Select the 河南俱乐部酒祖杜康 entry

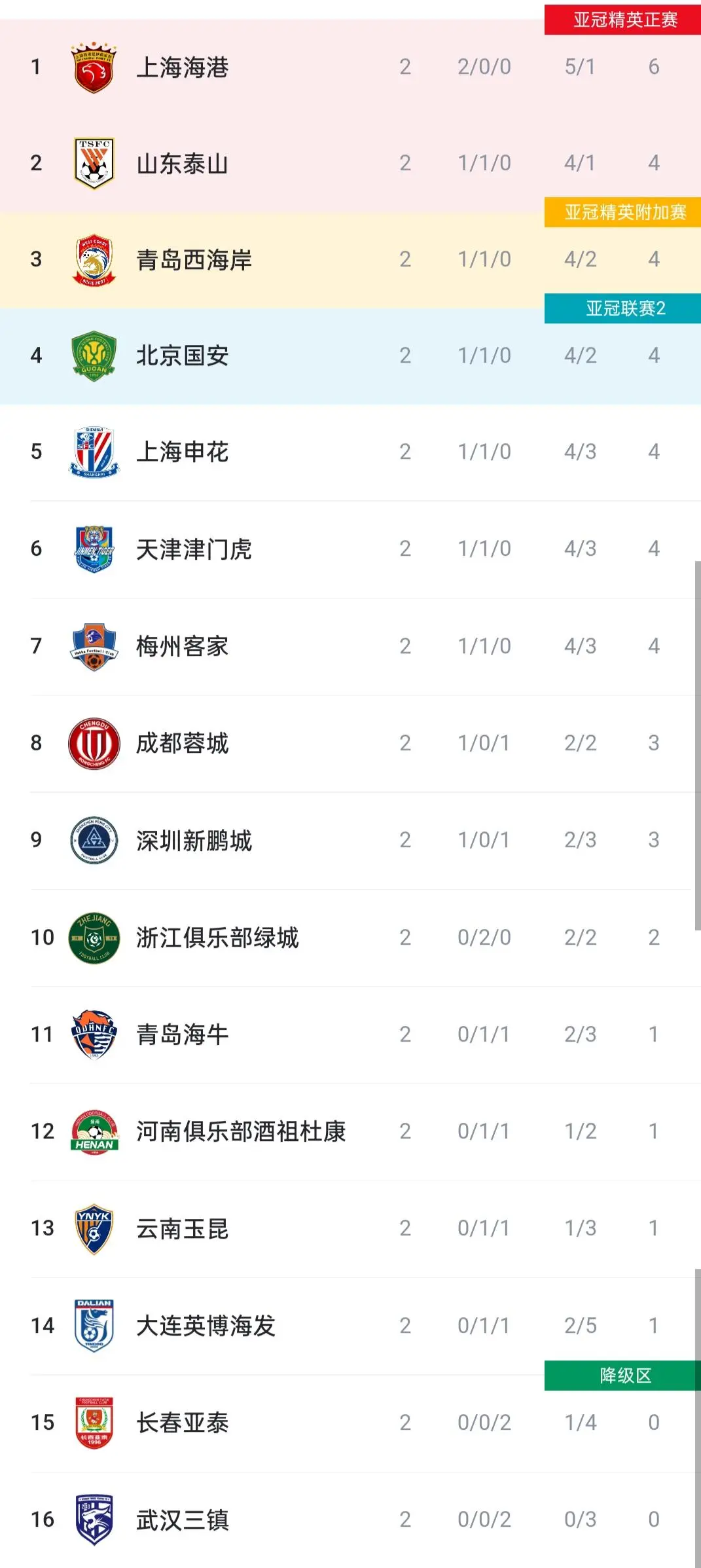241,1132
